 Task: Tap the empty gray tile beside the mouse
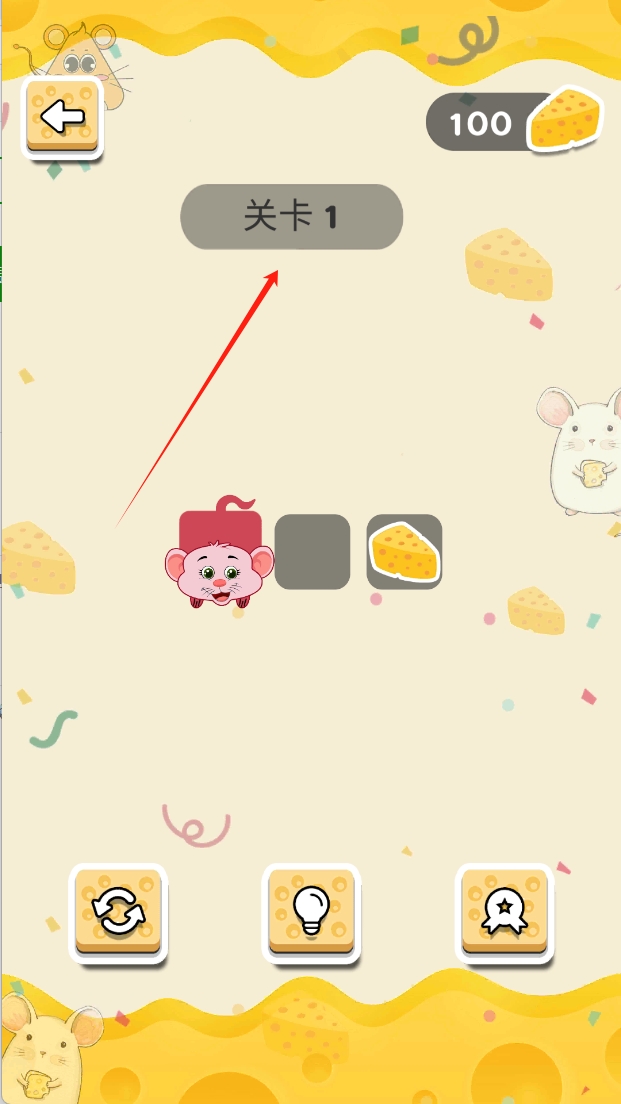312,552
